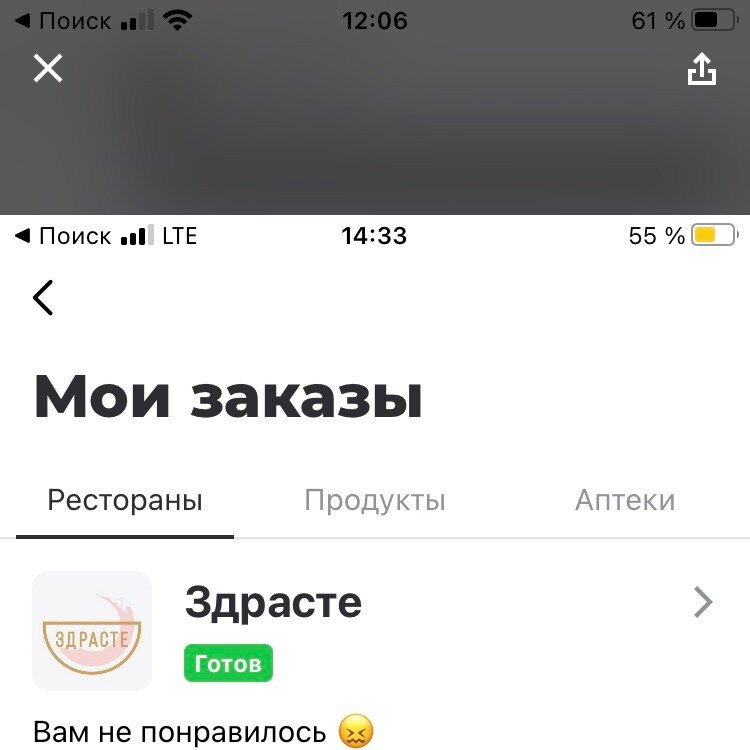The width and height of the screenshot is (750, 750).
Task: Close the image viewer
Action: click(48, 68)
